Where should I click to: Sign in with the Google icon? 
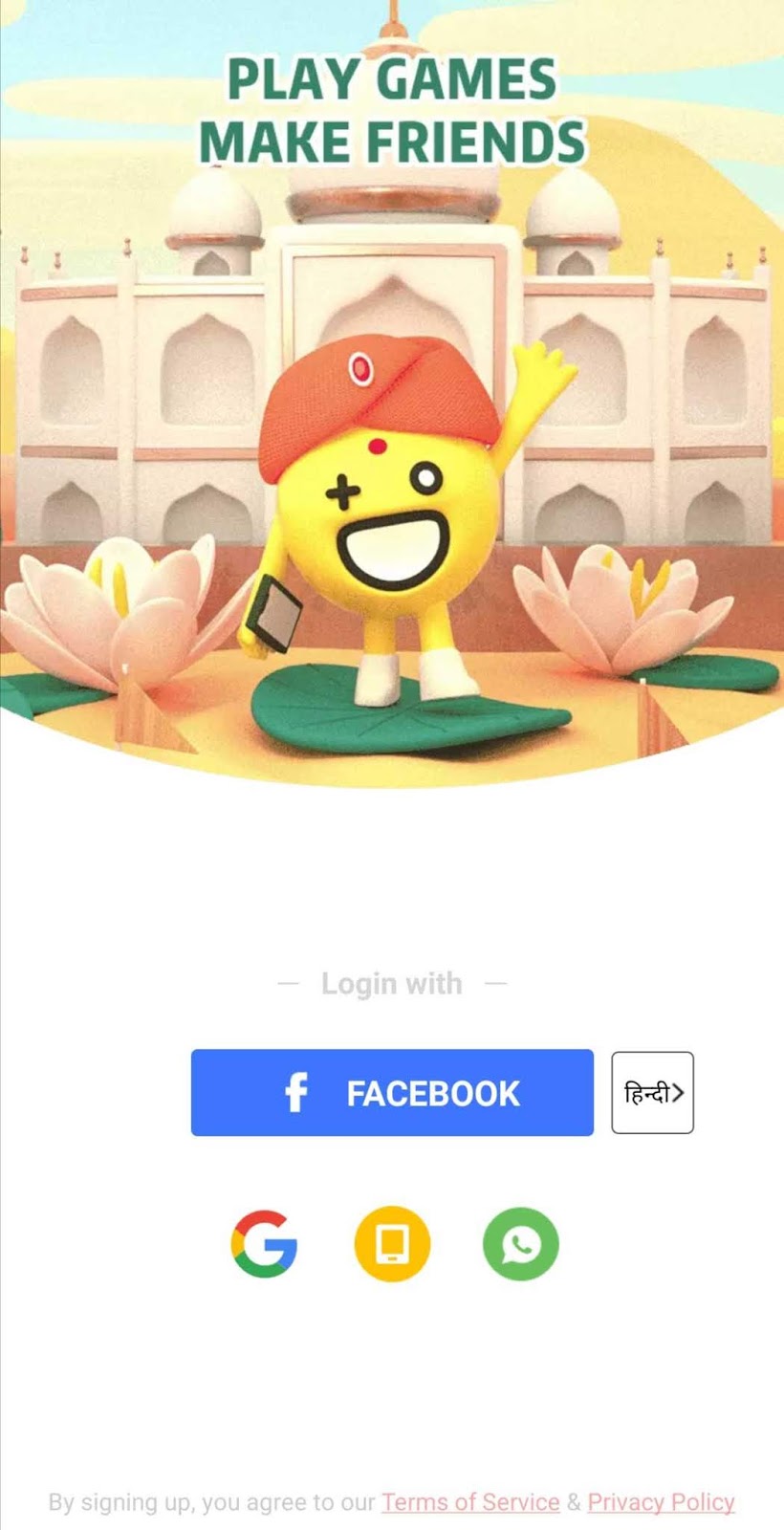[x=264, y=1244]
